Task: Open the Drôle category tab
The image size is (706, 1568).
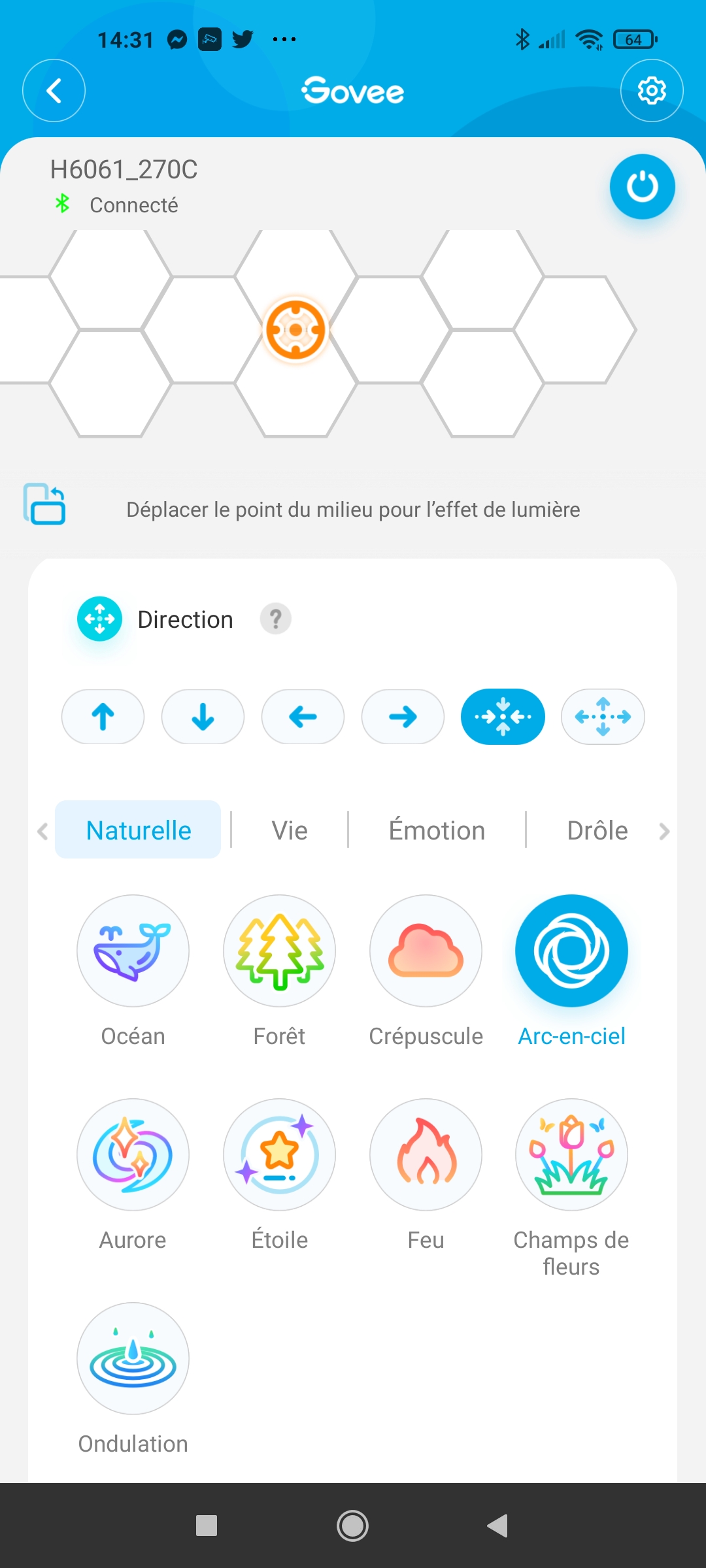Action: click(597, 830)
